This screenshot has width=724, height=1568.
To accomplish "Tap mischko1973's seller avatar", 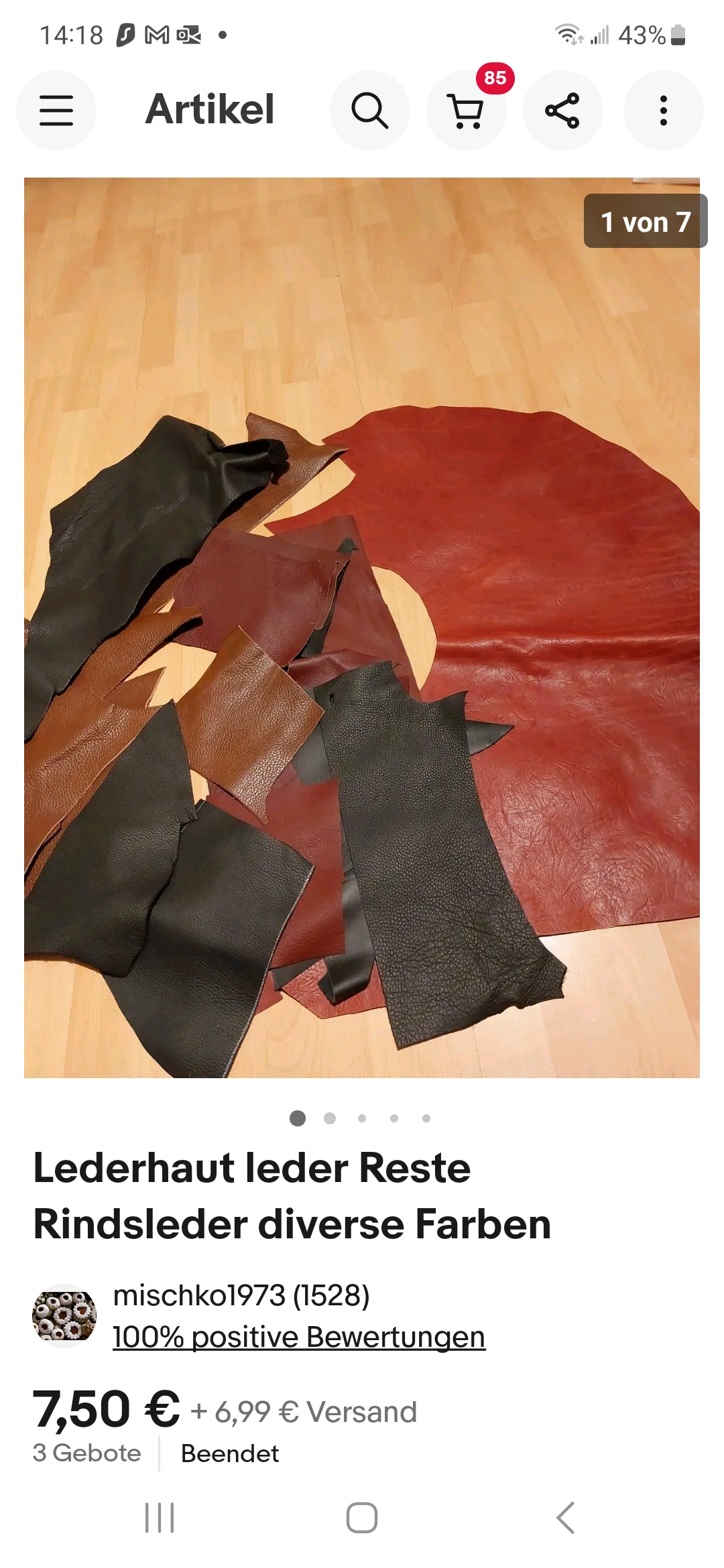I will (x=64, y=1315).
